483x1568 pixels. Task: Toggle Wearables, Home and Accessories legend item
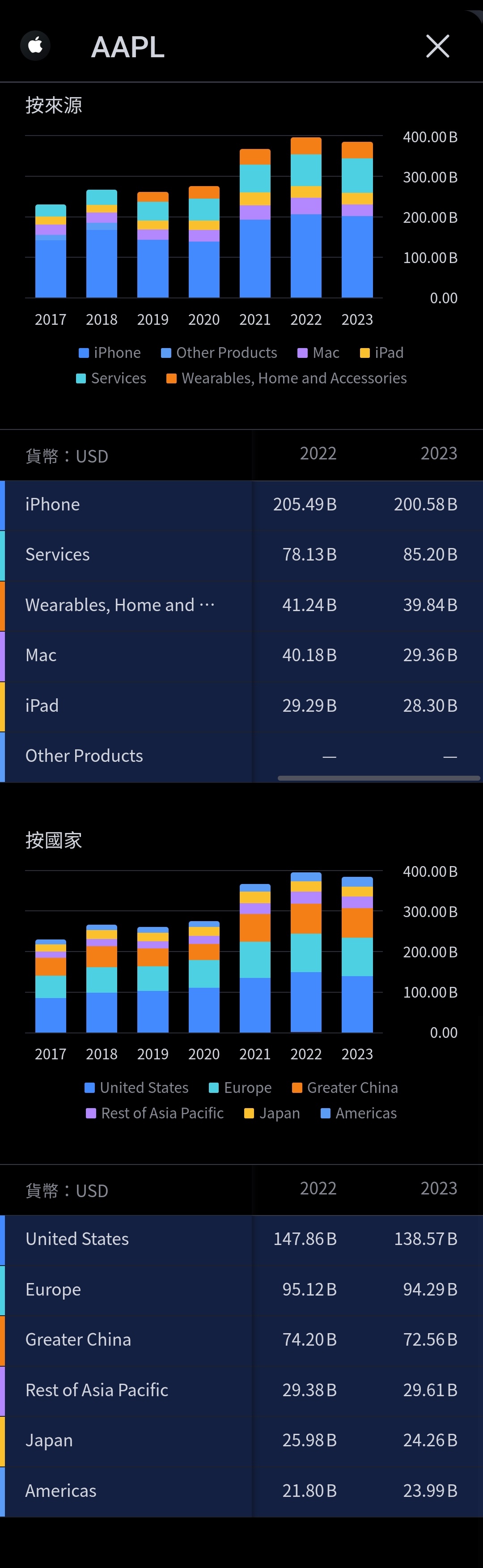coord(287,378)
